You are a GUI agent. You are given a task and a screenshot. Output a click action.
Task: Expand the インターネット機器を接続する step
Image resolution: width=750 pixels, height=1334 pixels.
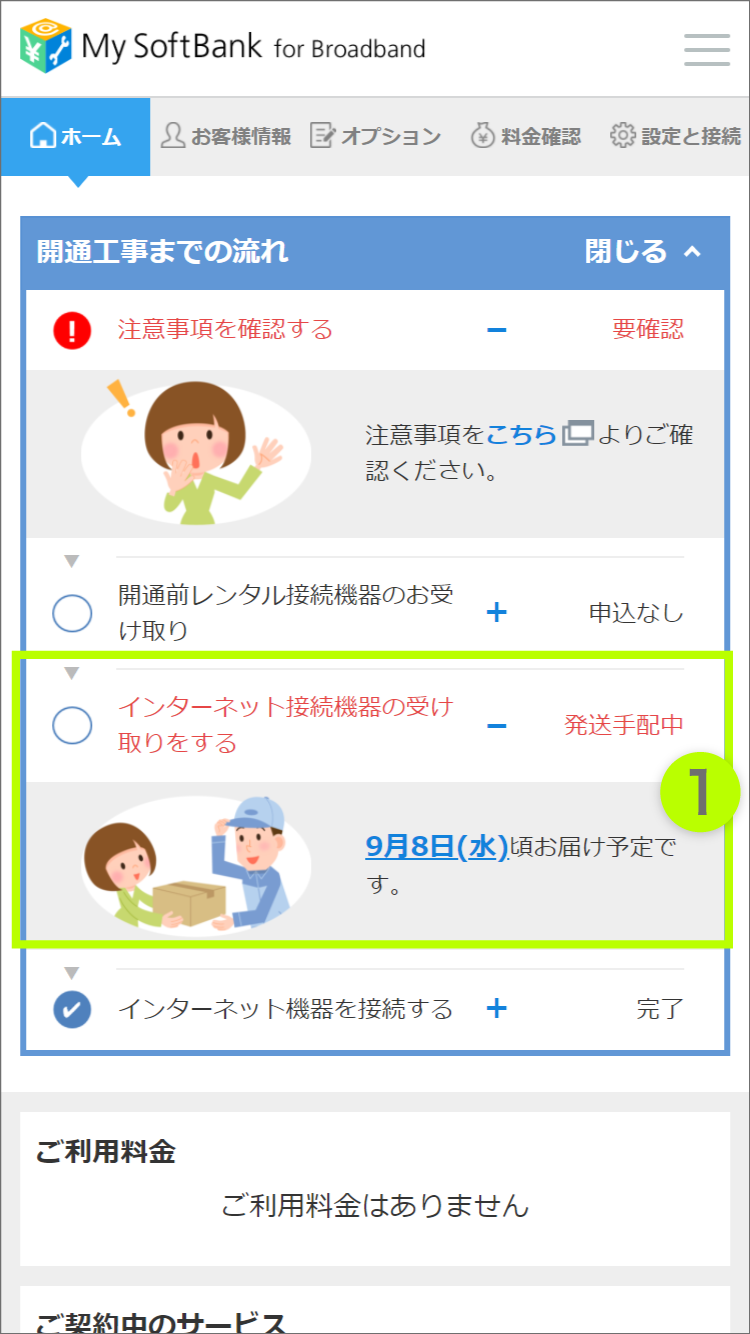pos(496,1008)
